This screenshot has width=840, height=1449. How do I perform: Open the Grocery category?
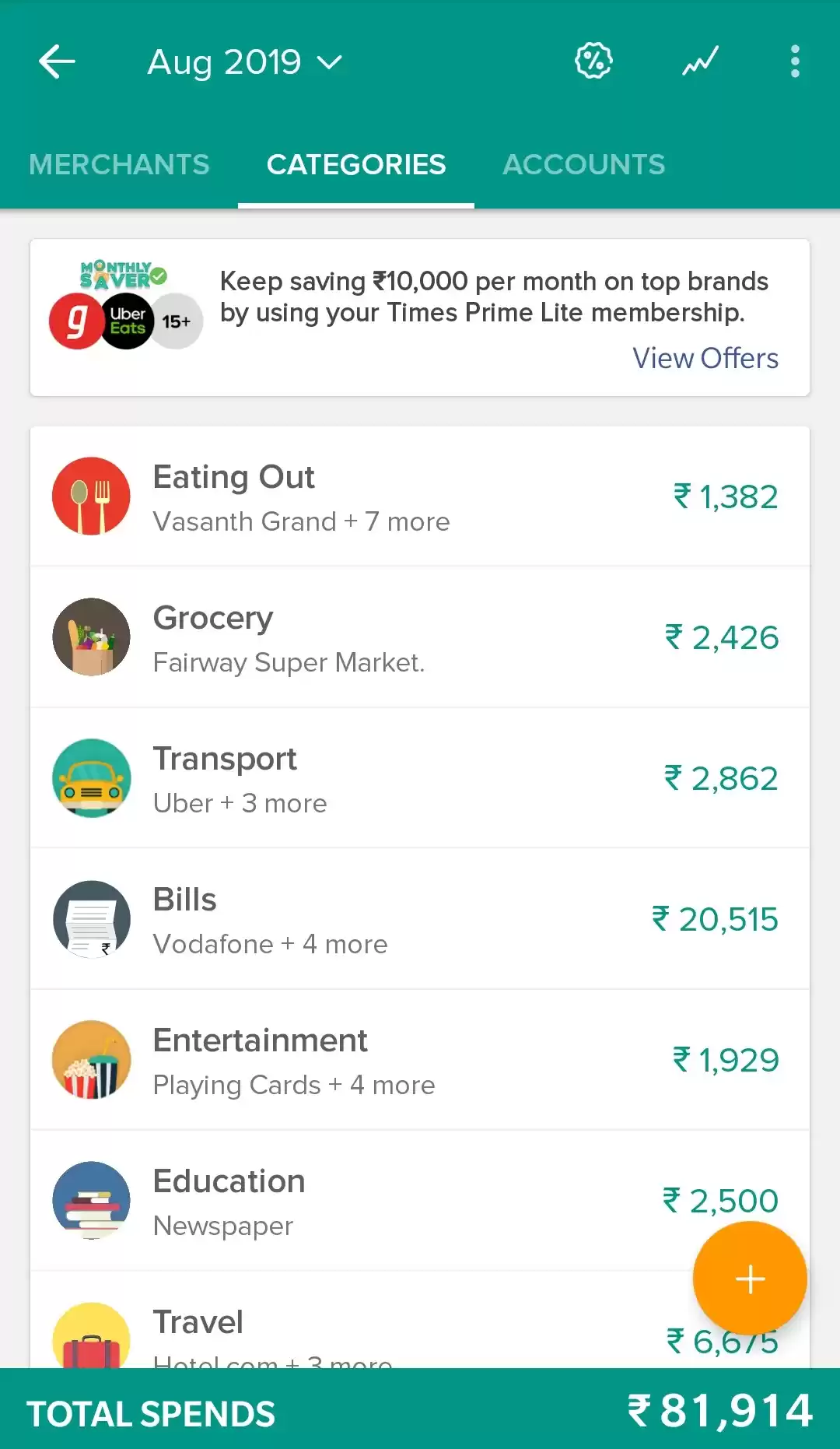[420, 637]
